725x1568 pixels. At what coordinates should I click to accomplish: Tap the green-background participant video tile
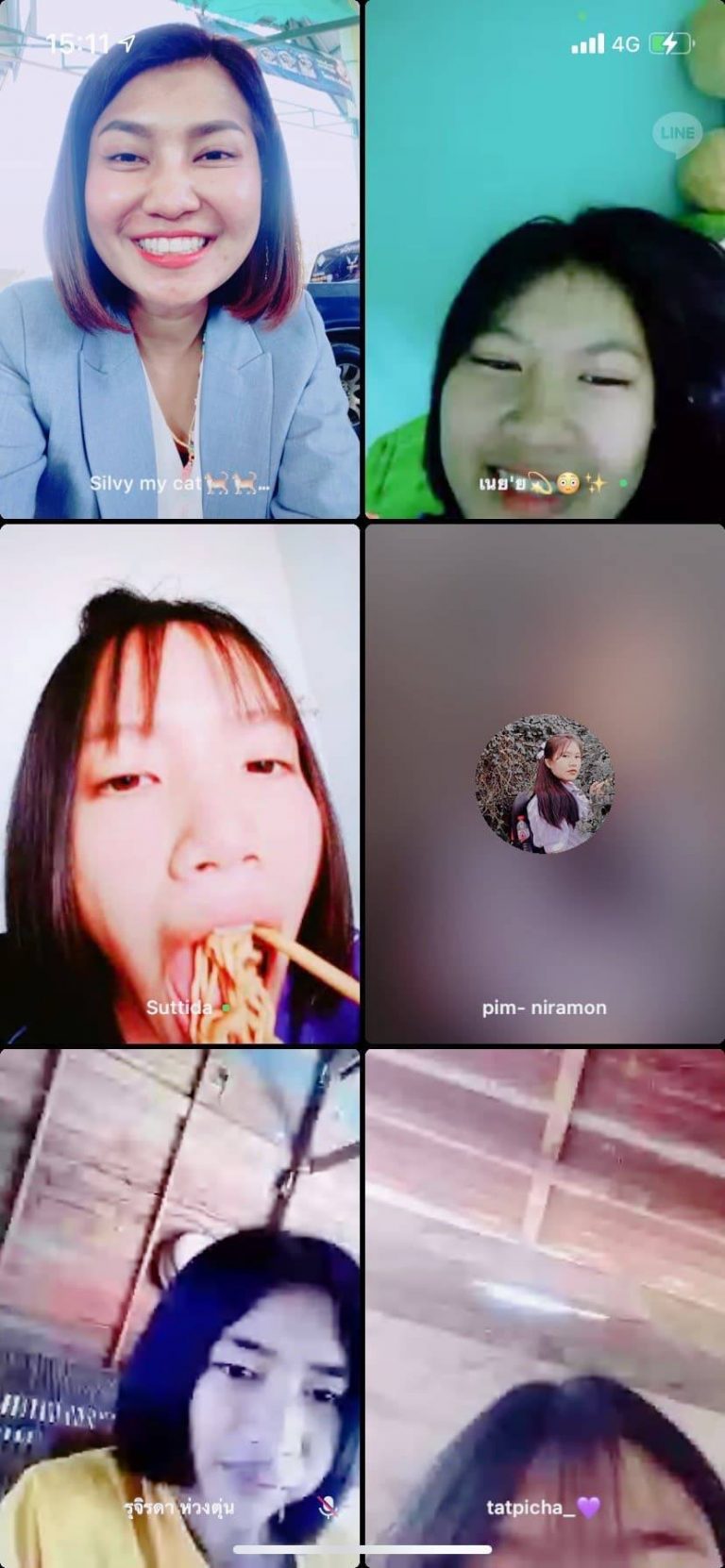[545, 259]
